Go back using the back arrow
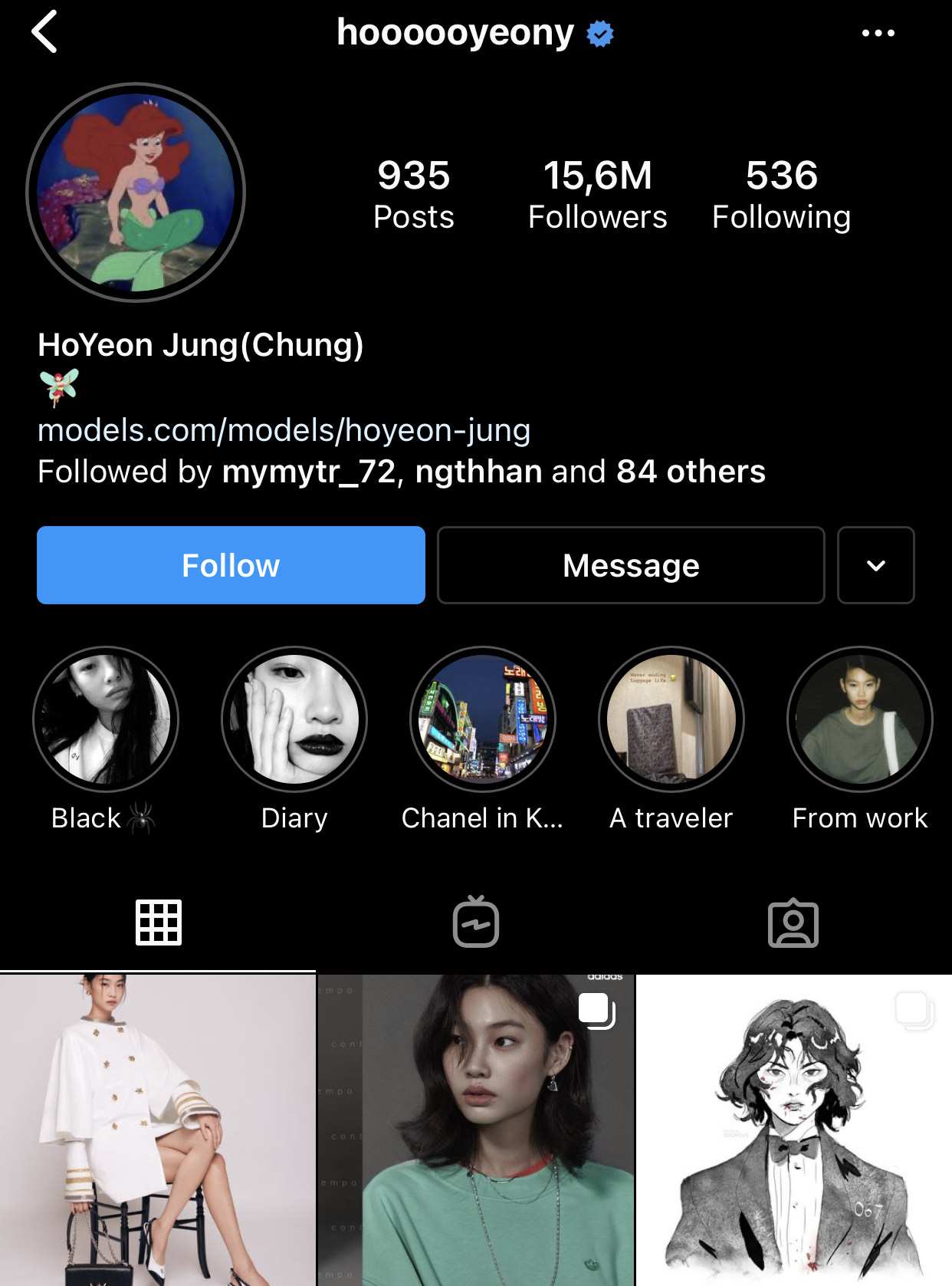The image size is (952, 1286). coord(44,32)
